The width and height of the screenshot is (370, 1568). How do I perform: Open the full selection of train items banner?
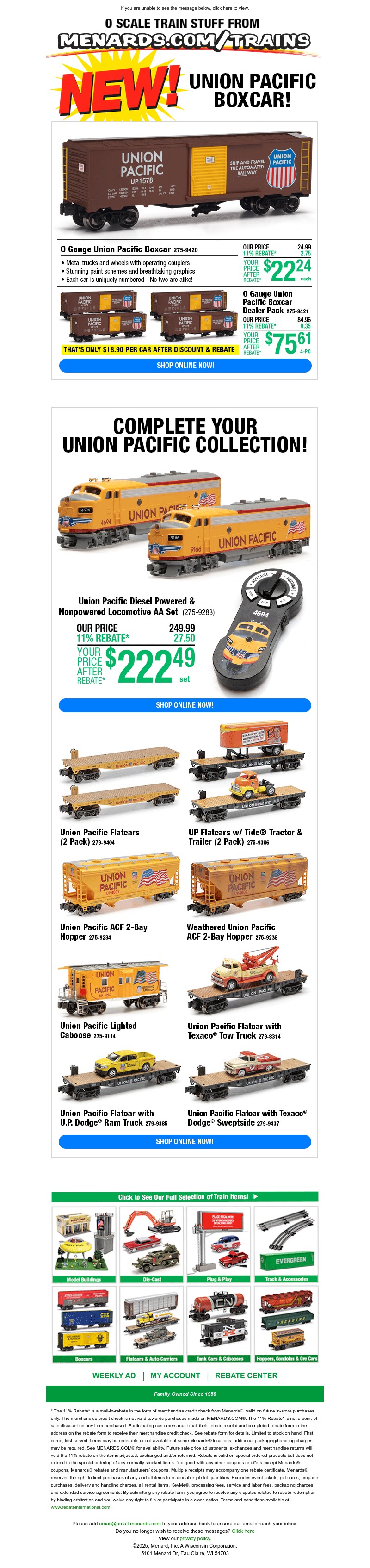[x=185, y=1197]
